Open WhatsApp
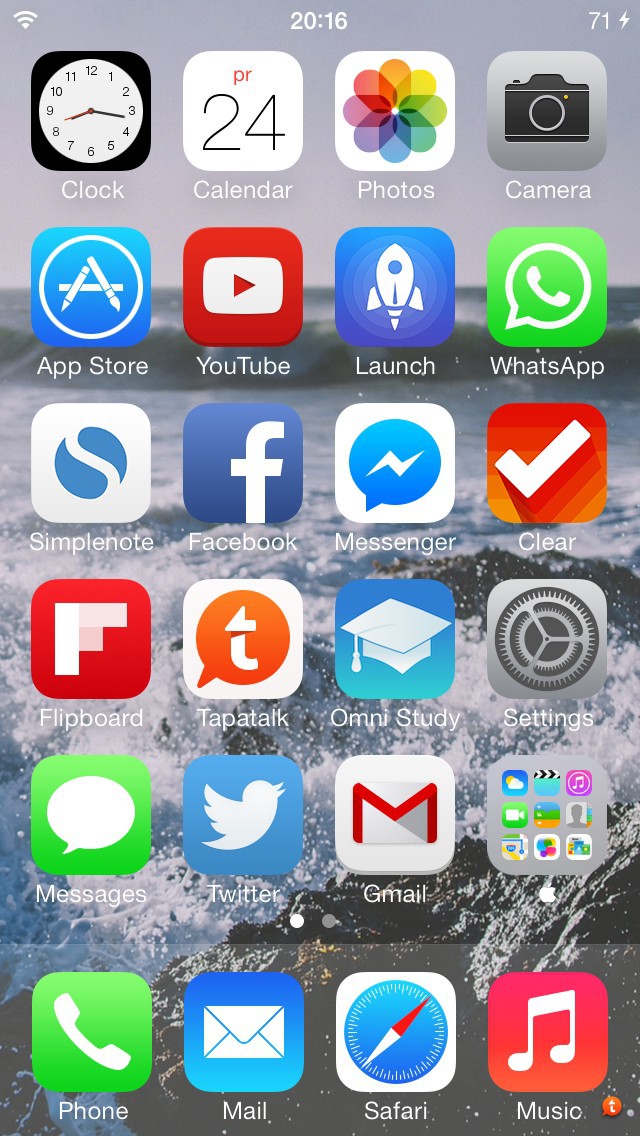This screenshot has height=1136, width=640. pos(547,287)
